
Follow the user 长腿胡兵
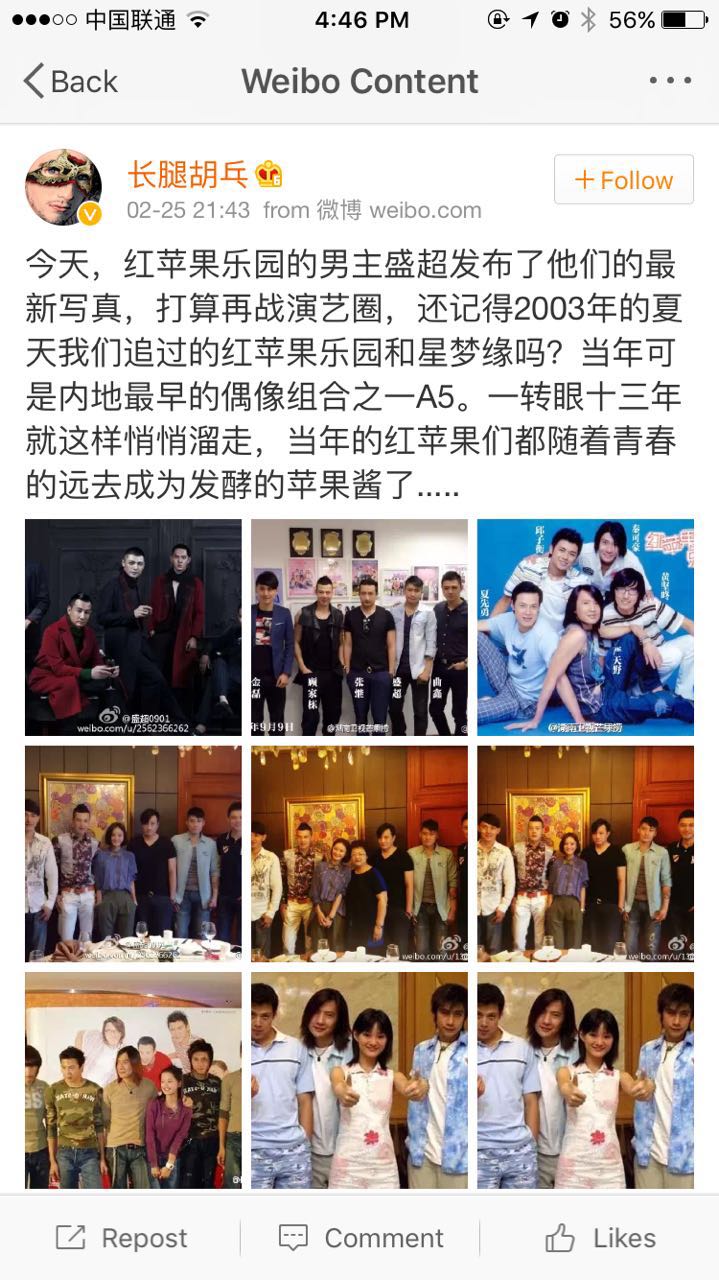click(x=623, y=180)
